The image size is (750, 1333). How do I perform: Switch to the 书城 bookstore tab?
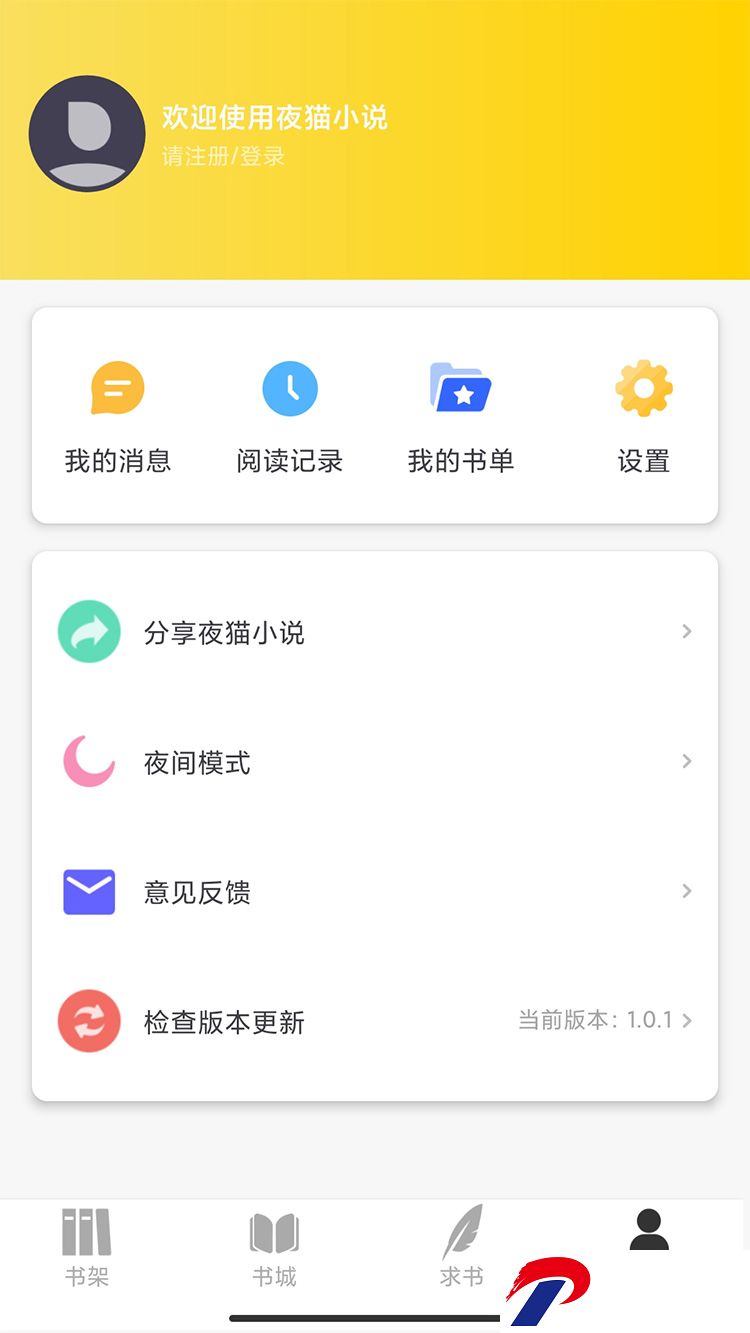click(274, 1248)
